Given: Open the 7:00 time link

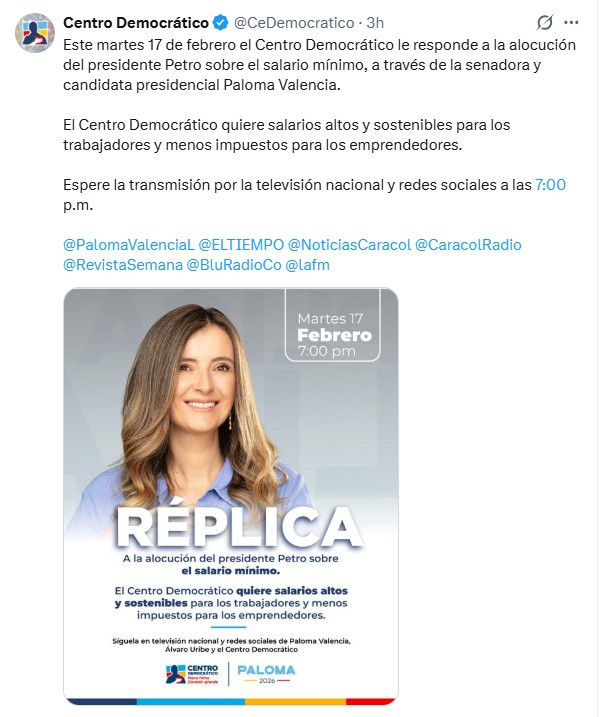Looking at the screenshot, I should (551, 185).
